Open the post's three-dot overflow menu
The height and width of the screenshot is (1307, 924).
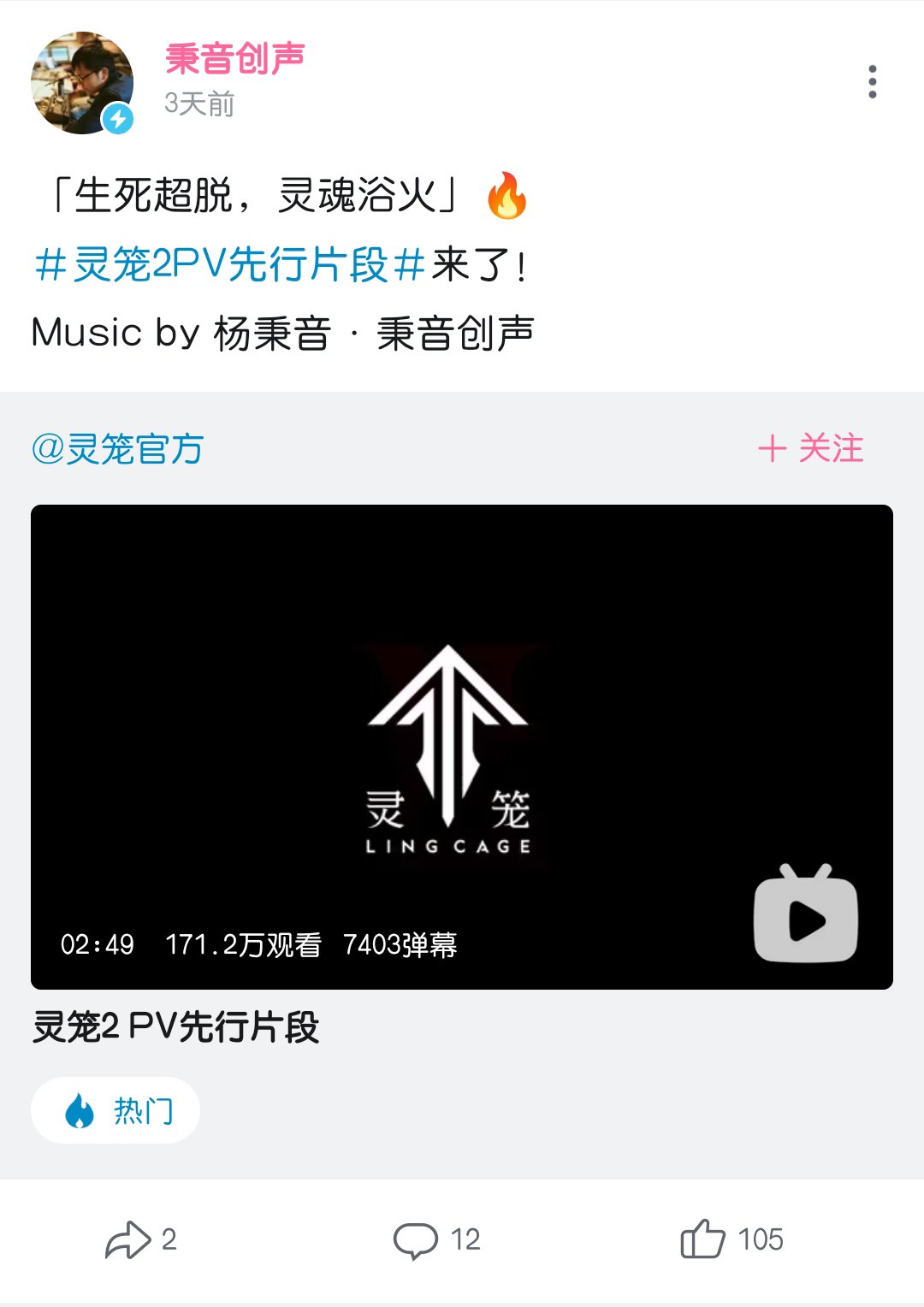point(872,82)
